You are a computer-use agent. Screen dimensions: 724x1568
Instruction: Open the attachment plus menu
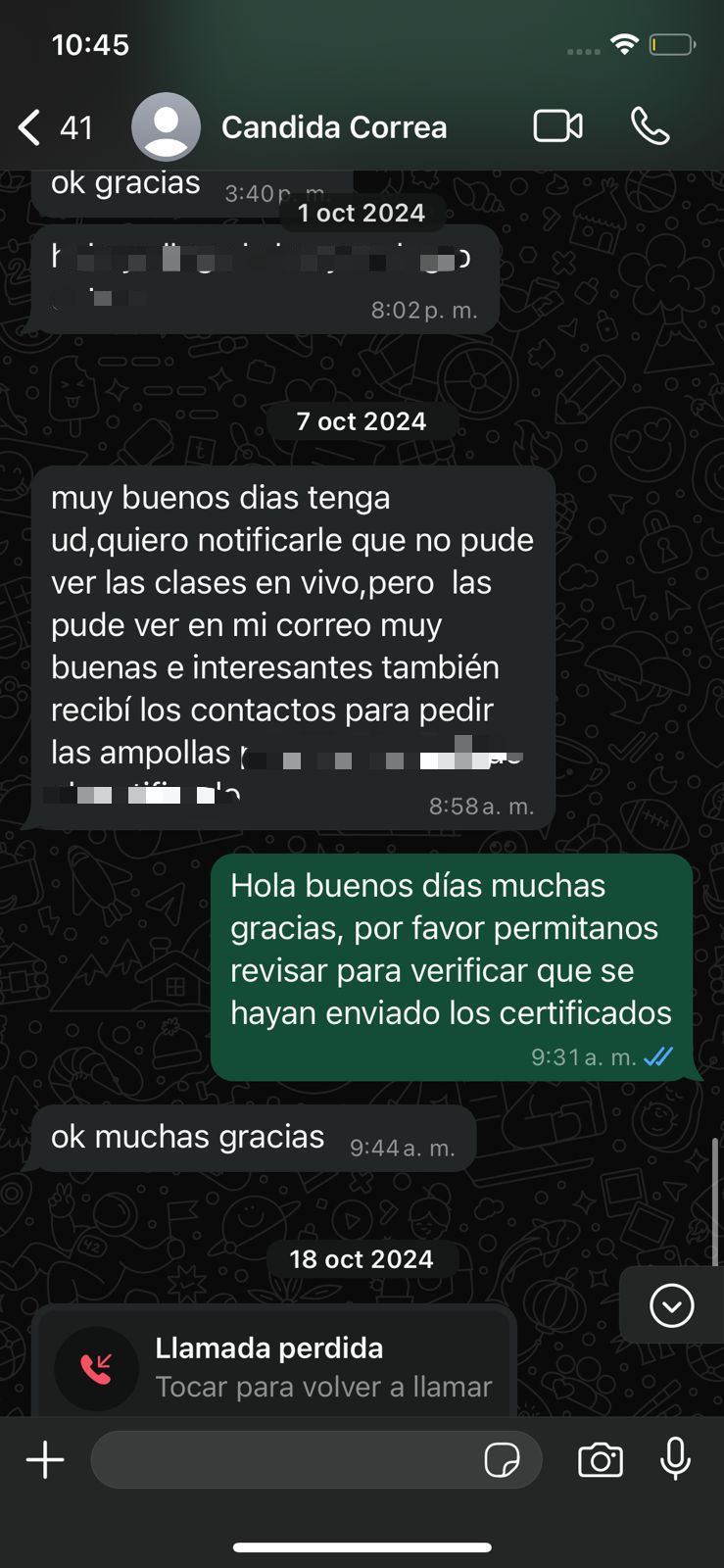click(x=43, y=1459)
